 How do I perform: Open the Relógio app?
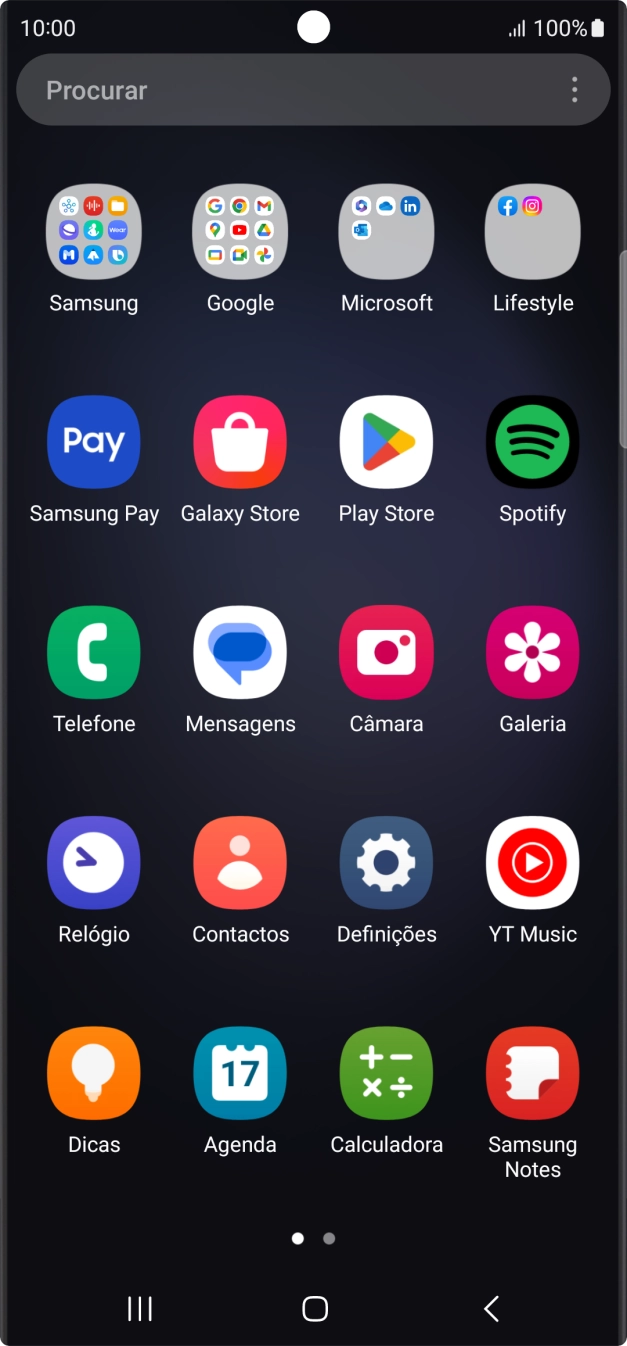click(x=94, y=863)
